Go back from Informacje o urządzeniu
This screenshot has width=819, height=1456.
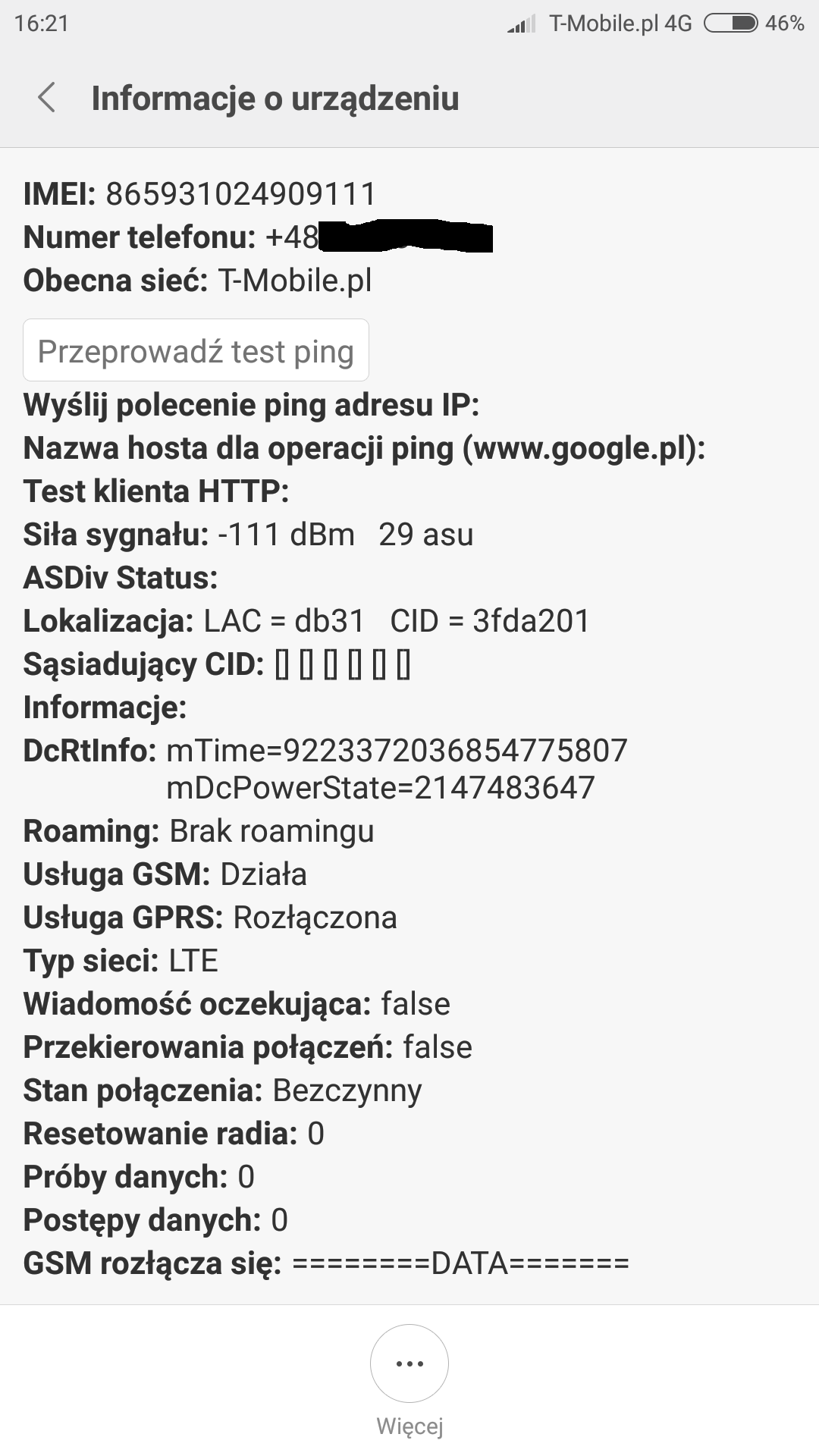pos(47,98)
